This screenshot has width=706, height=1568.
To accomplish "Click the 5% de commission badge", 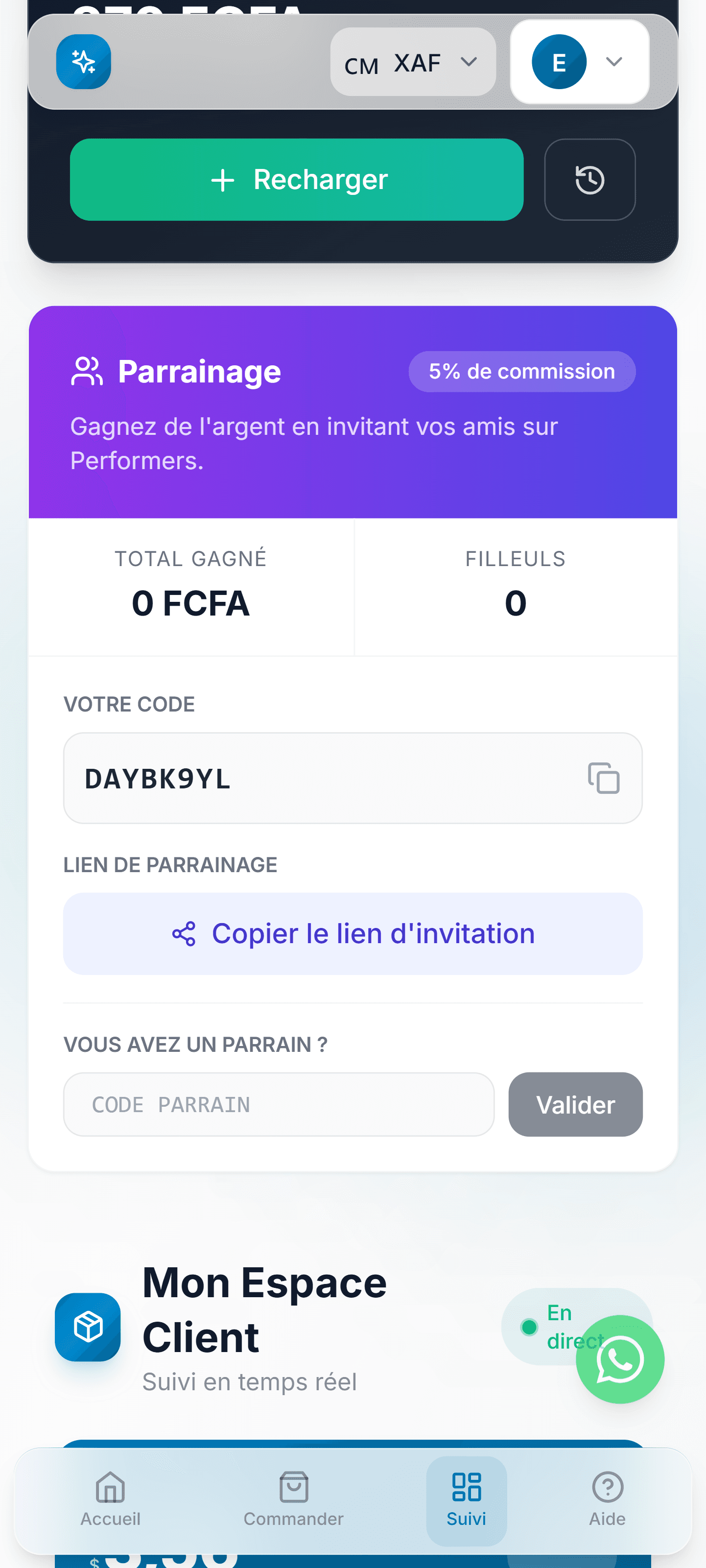I will click(521, 371).
